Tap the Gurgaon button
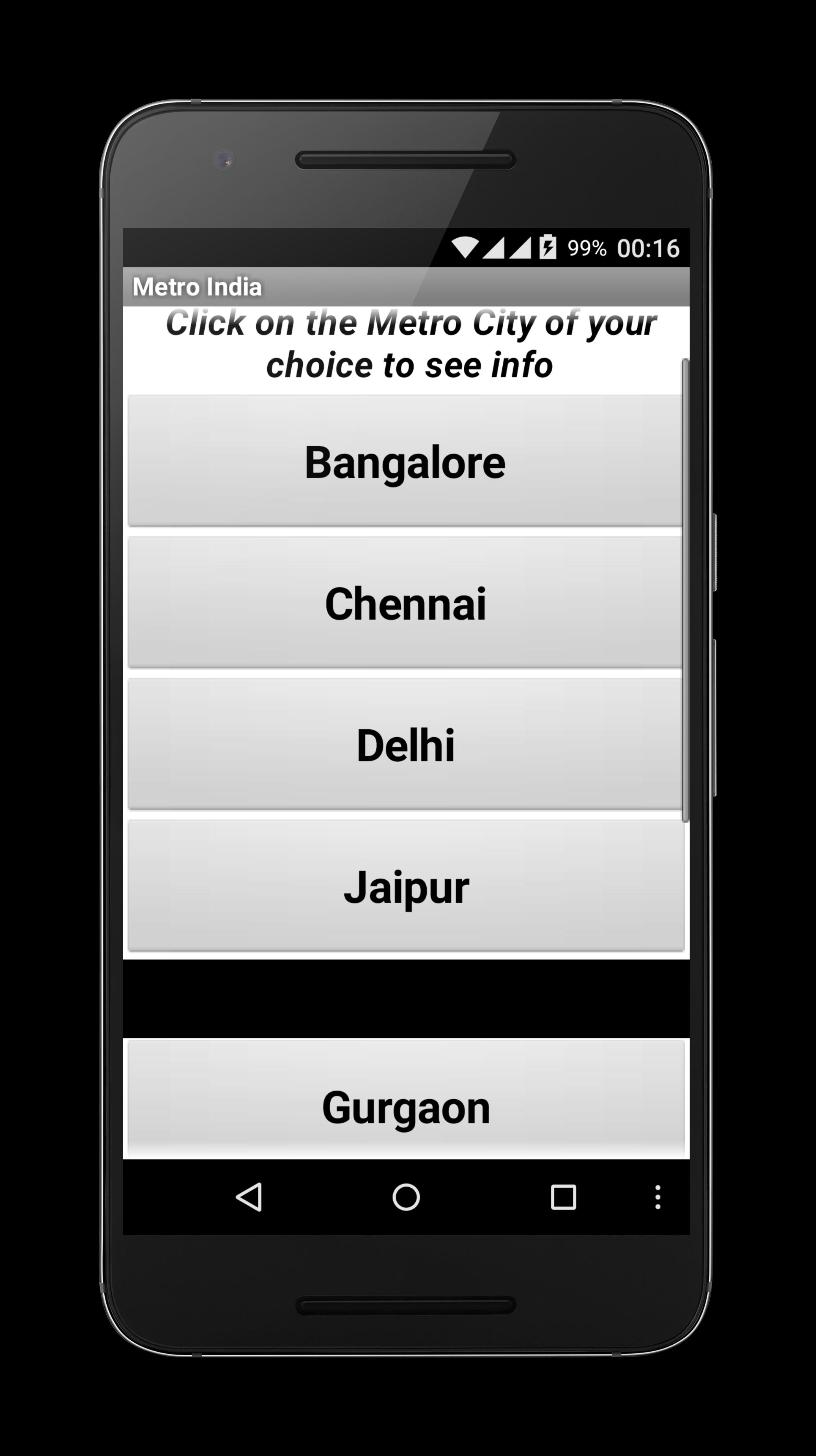This screenshot has width=816, height=1456. tap(405, 1107)
